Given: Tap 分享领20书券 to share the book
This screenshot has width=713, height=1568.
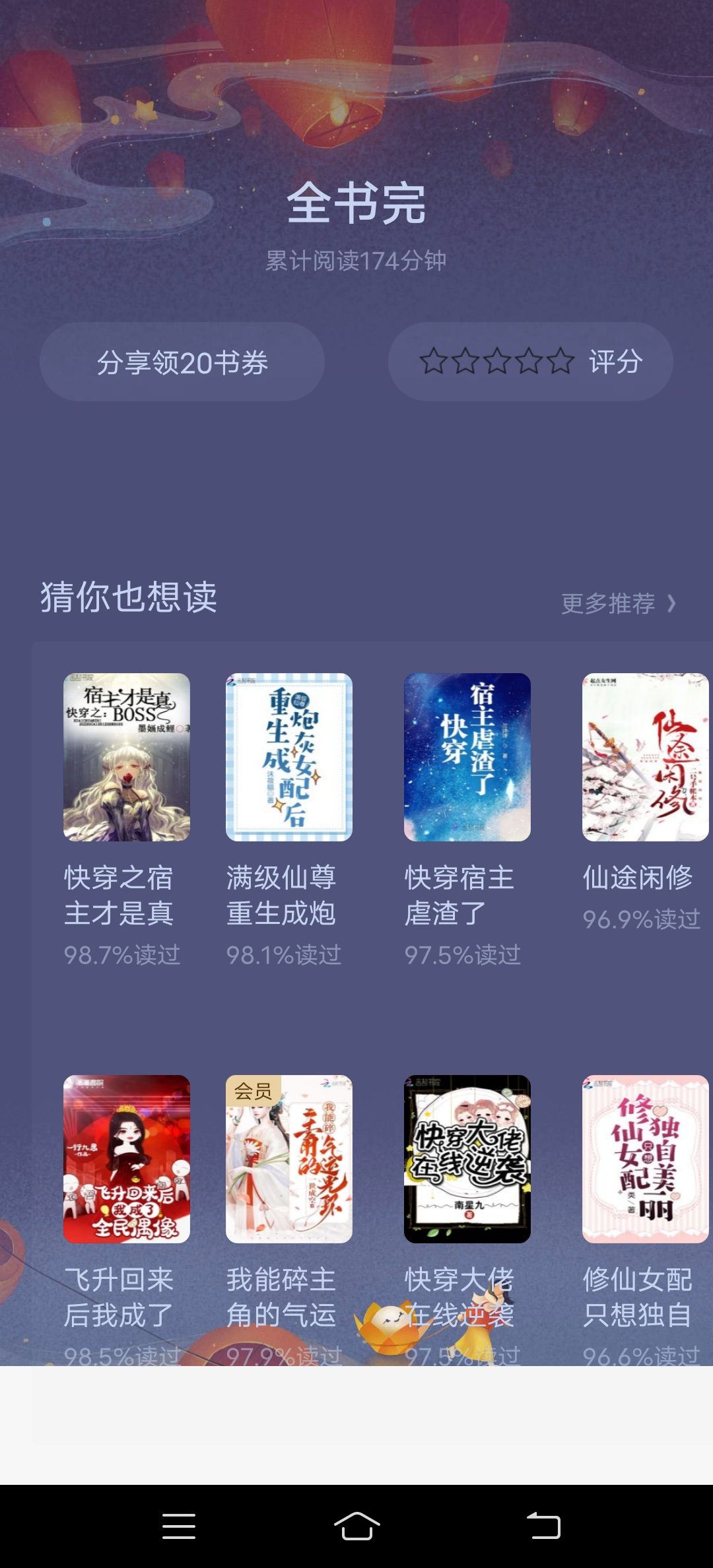Looking at the screenshot, I should (x=182, y=362).
